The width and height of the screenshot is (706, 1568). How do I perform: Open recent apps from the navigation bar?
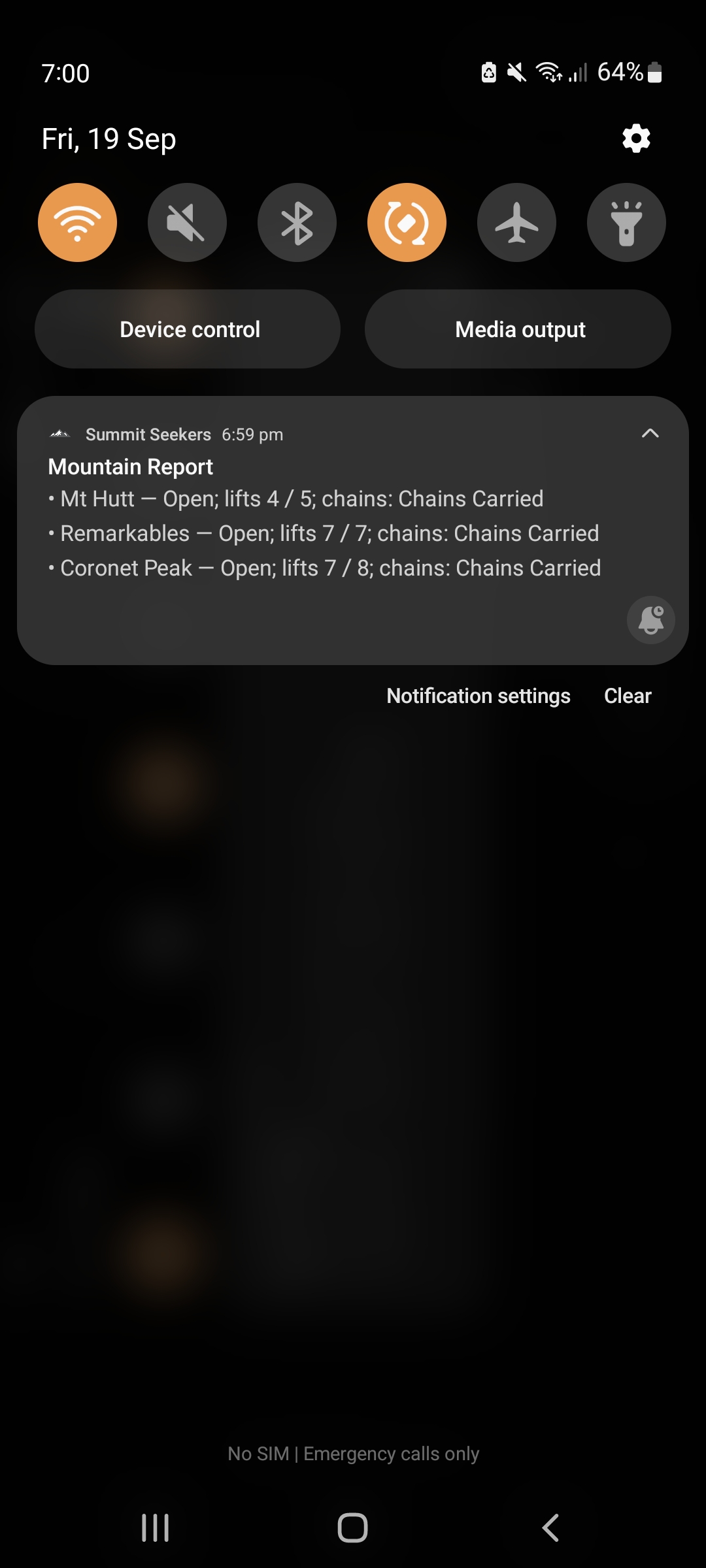(153, 1527)
